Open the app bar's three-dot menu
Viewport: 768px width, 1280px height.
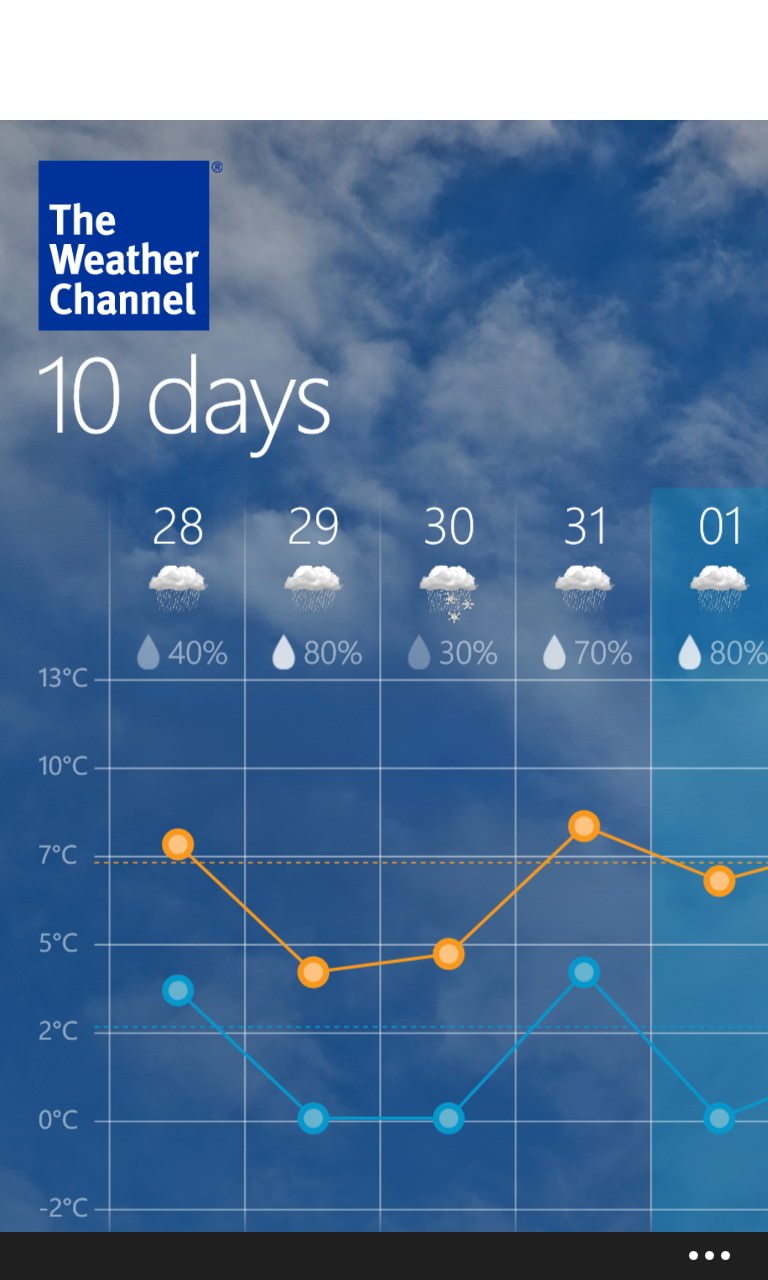click(709, 1256)
